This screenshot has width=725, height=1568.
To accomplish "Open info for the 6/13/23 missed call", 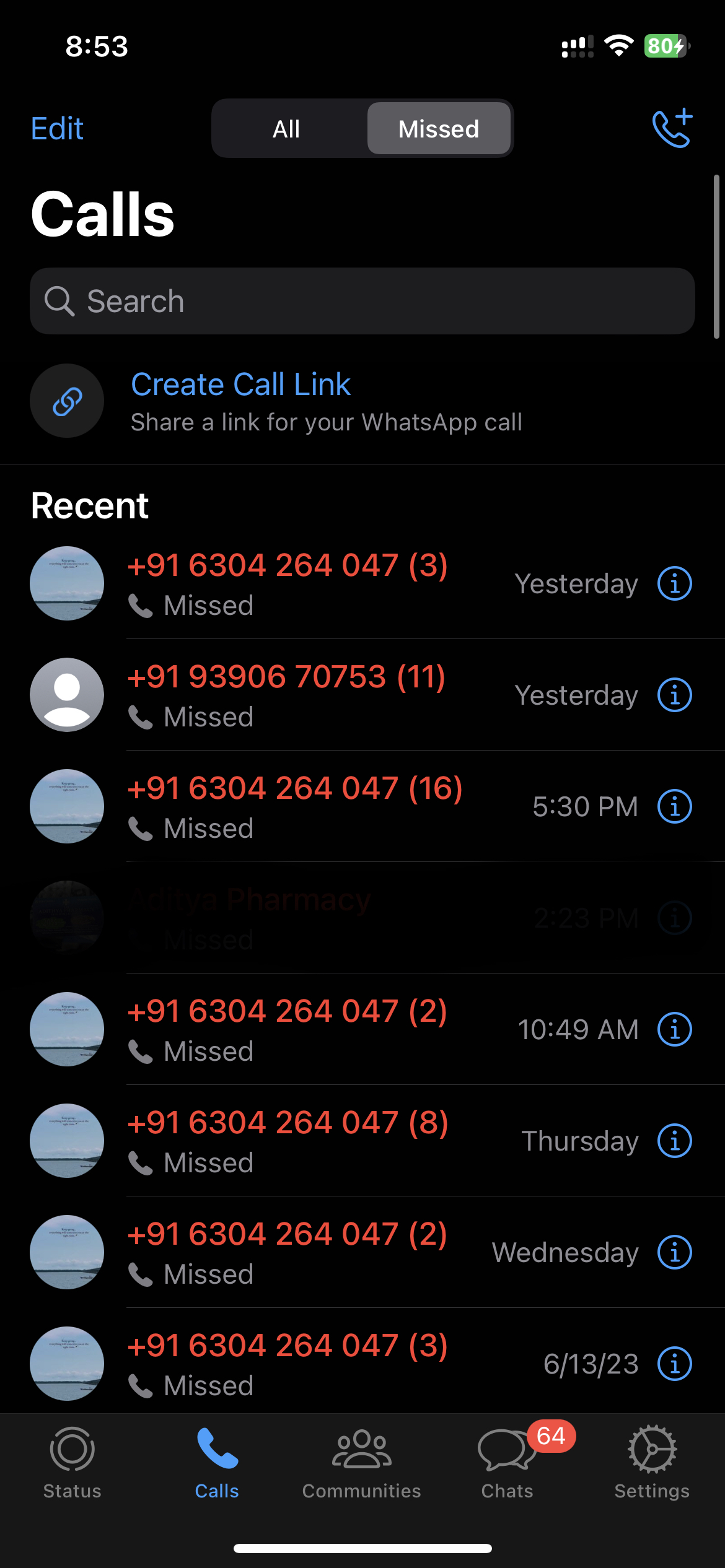I will (x=674, y=1364).
